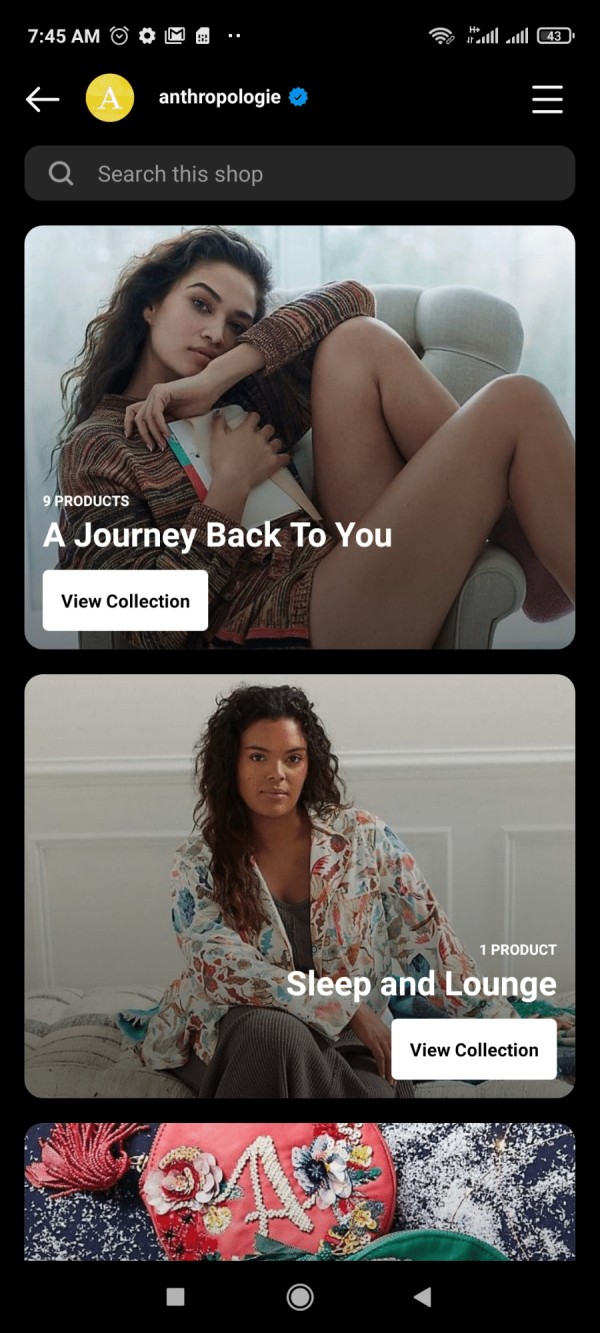Image resolution: width=600 pixels, height=1333 pixels.
Task: Open recent apps from navigation bar
Action: pyautogui.click(x=175, y=1297)
